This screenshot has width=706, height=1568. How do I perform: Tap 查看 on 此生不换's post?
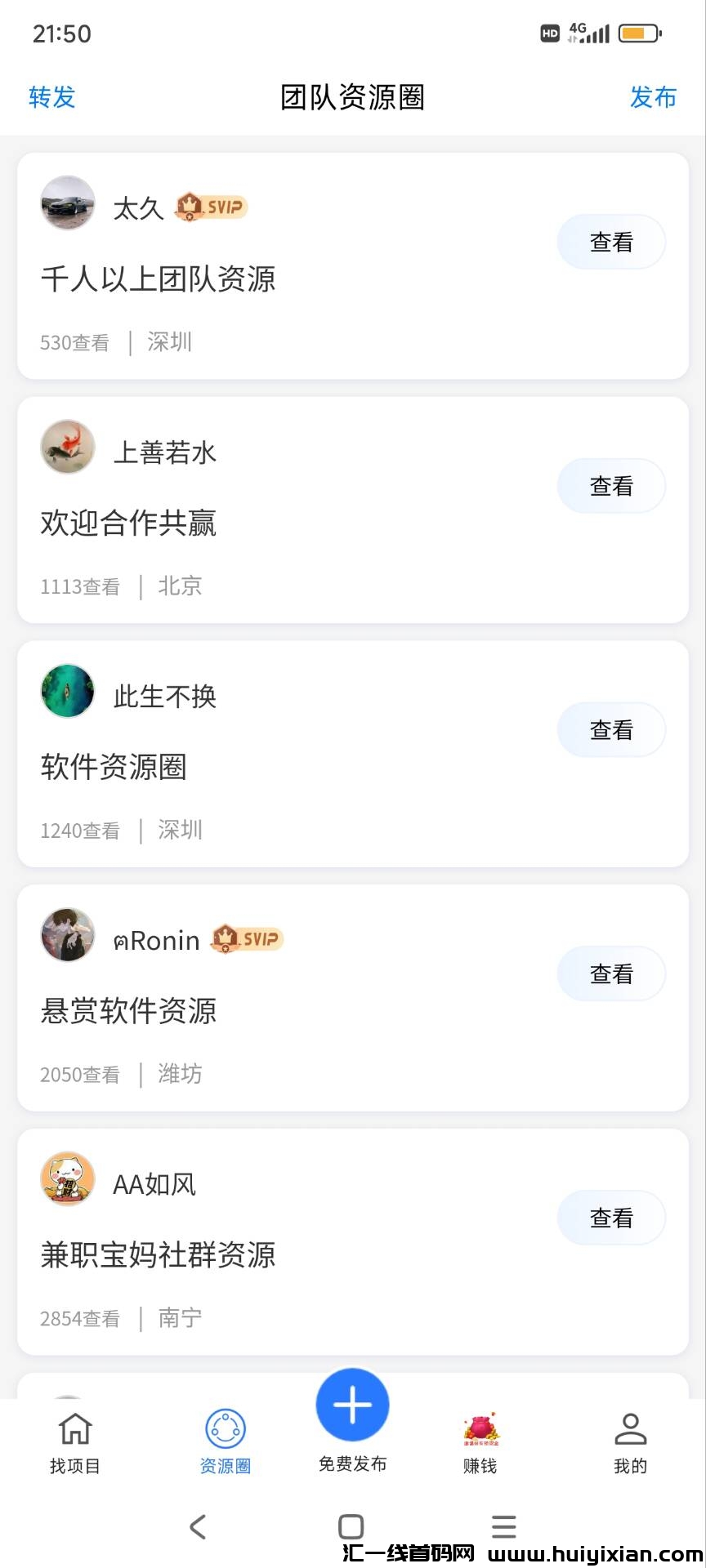(611, 730)
